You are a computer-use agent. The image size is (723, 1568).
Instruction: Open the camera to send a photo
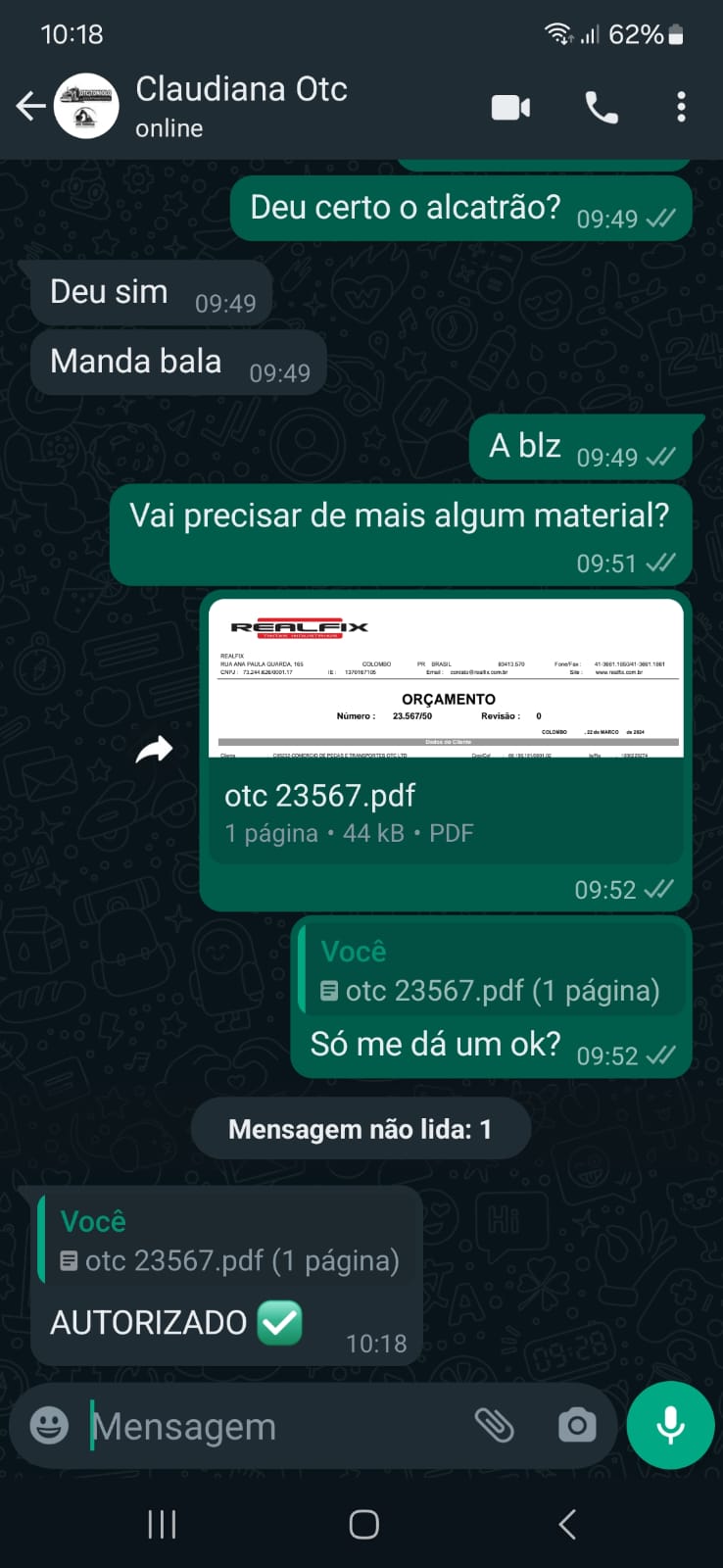tap(577, 1425)
